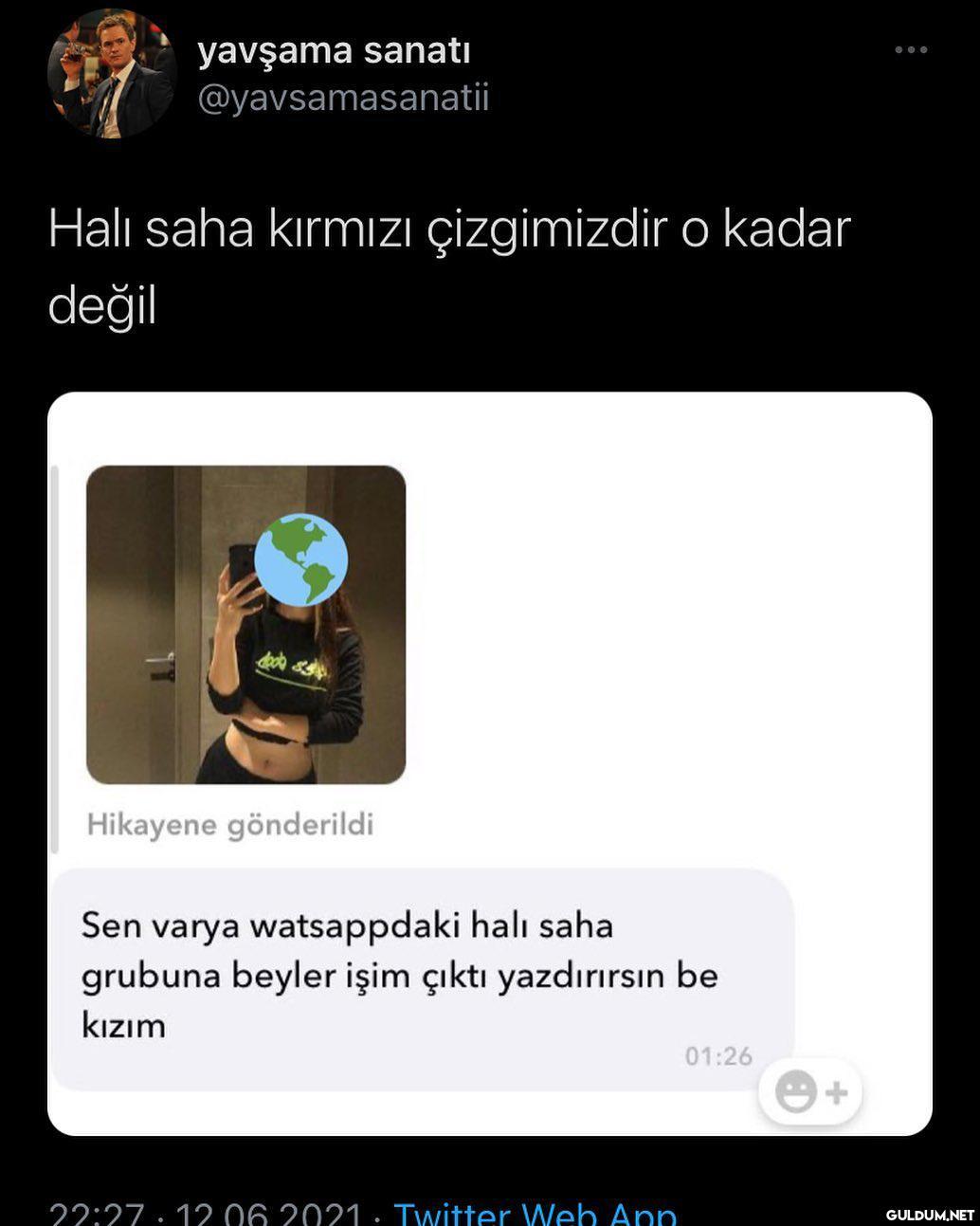Open the Twitter Web App source link

535,1213
